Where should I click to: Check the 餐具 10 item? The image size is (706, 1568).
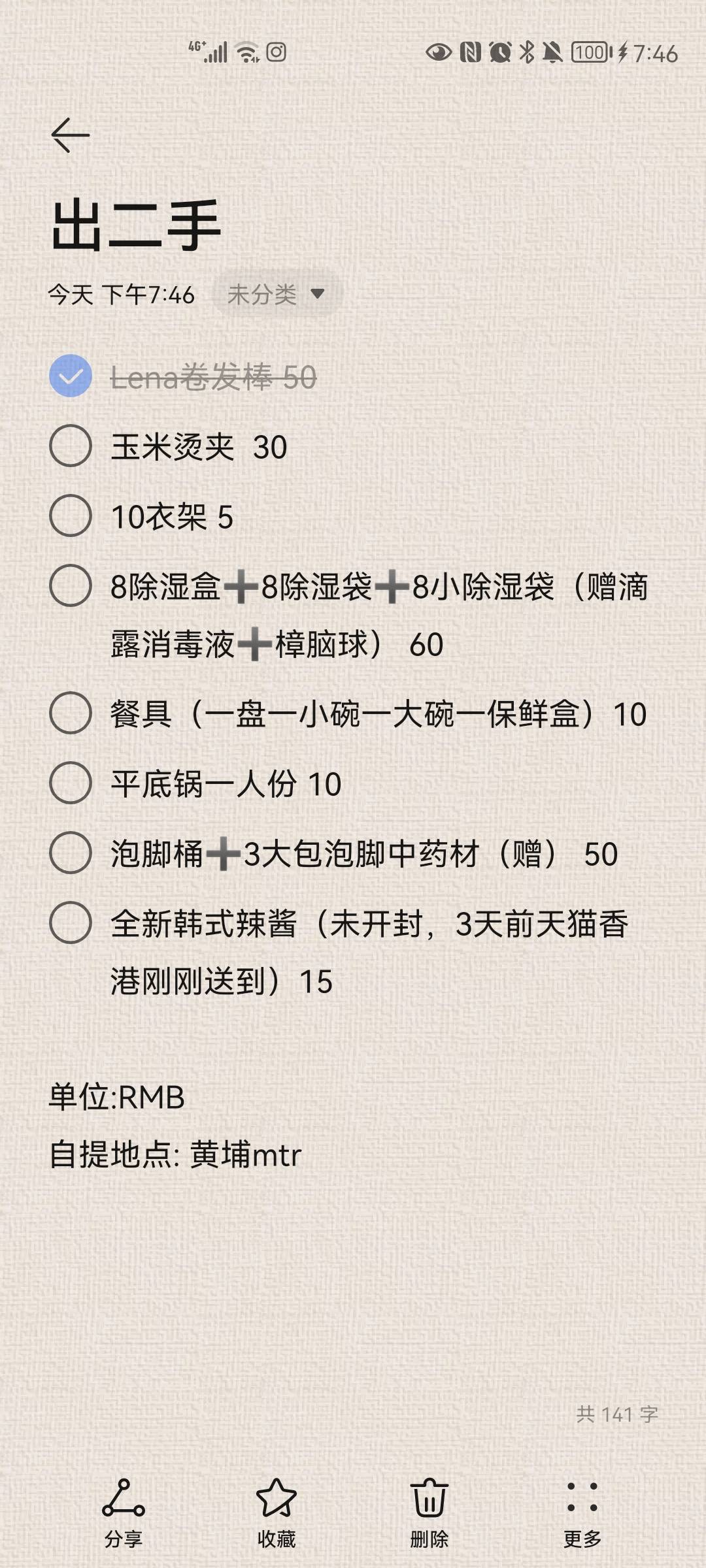(71, 713)
